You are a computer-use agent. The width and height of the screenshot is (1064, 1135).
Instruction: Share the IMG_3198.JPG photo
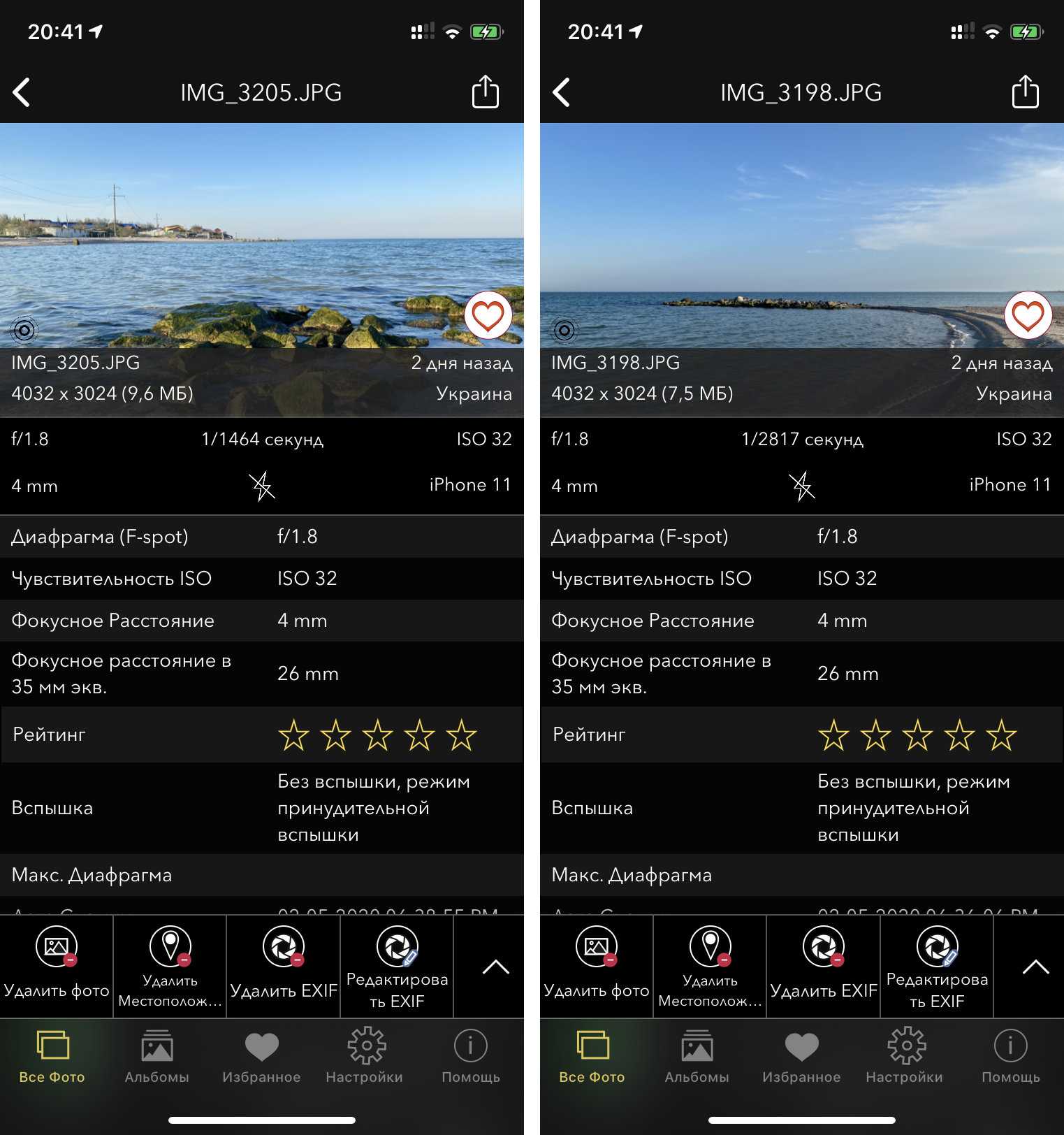[1025, 92]
